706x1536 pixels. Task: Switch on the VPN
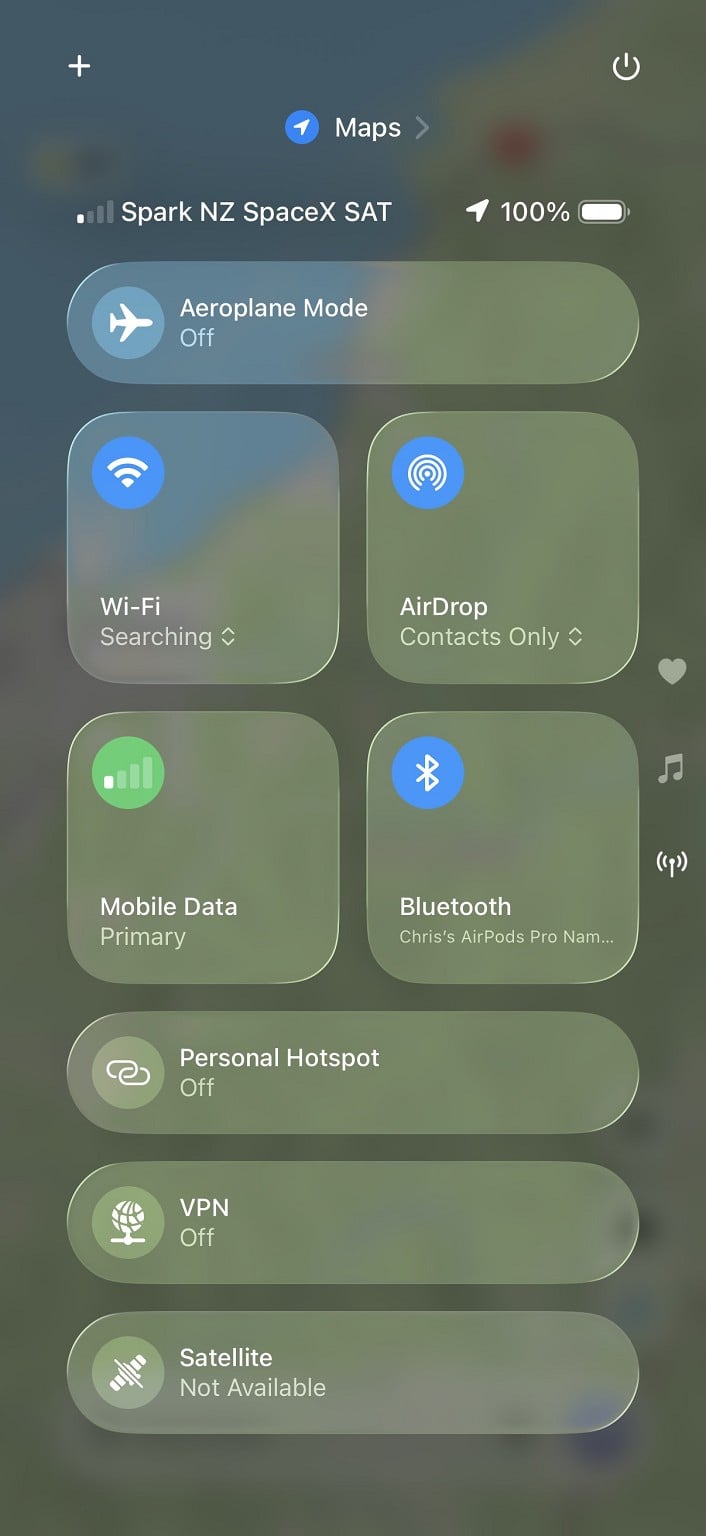click(x=128, y=1223)
